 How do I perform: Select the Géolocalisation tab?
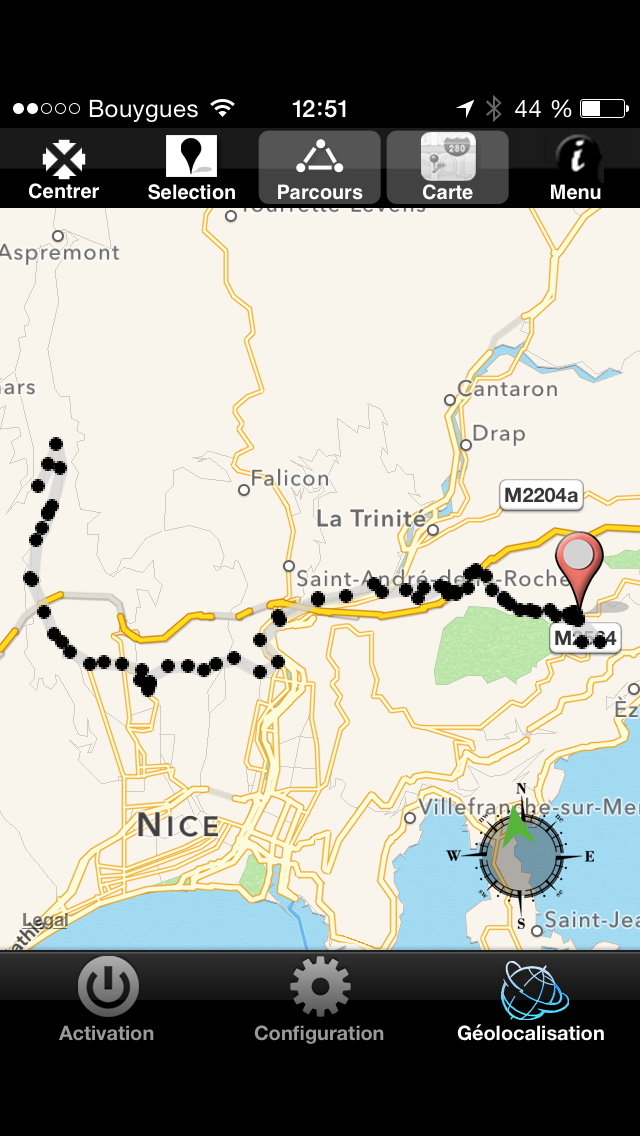coord(531,1000)
